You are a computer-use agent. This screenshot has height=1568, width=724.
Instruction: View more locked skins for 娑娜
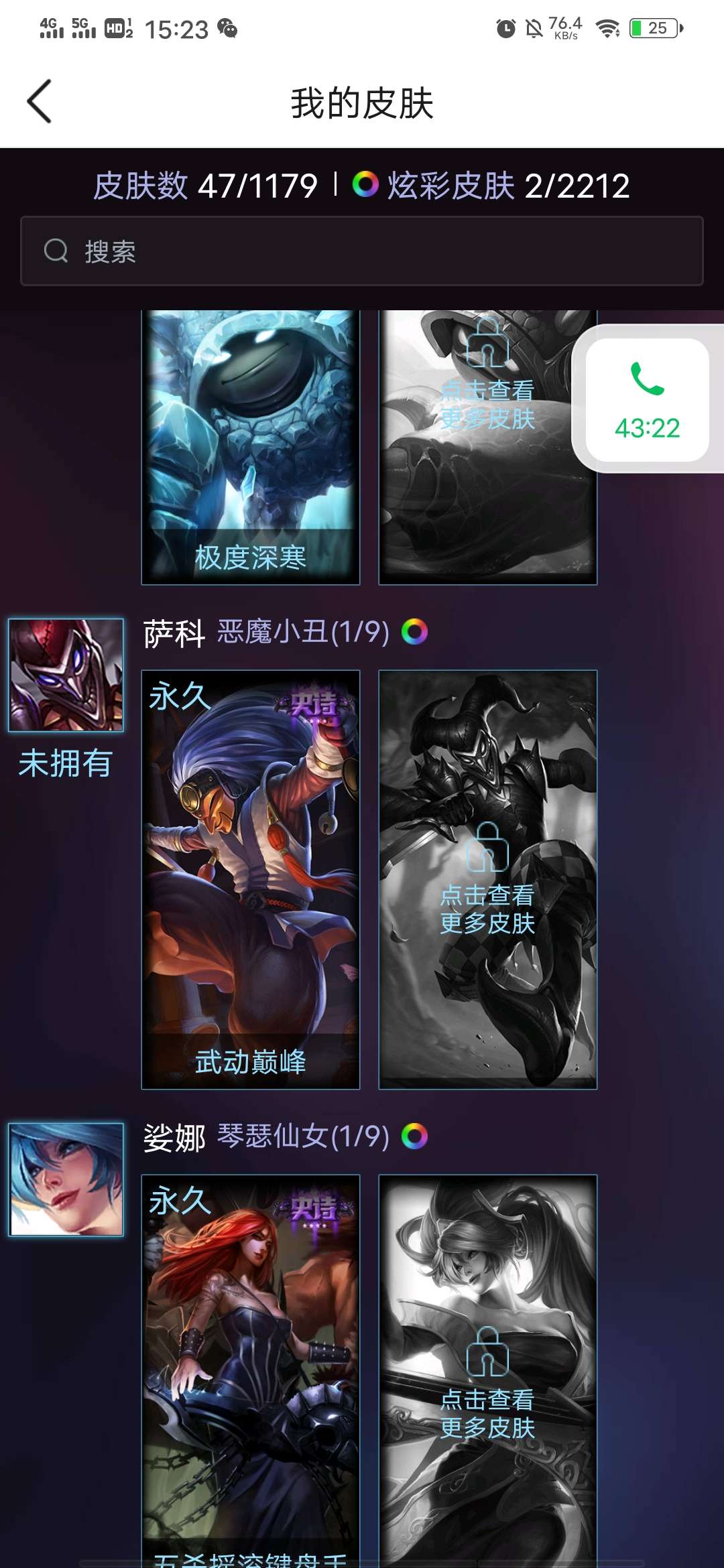tap(487, 1380)
